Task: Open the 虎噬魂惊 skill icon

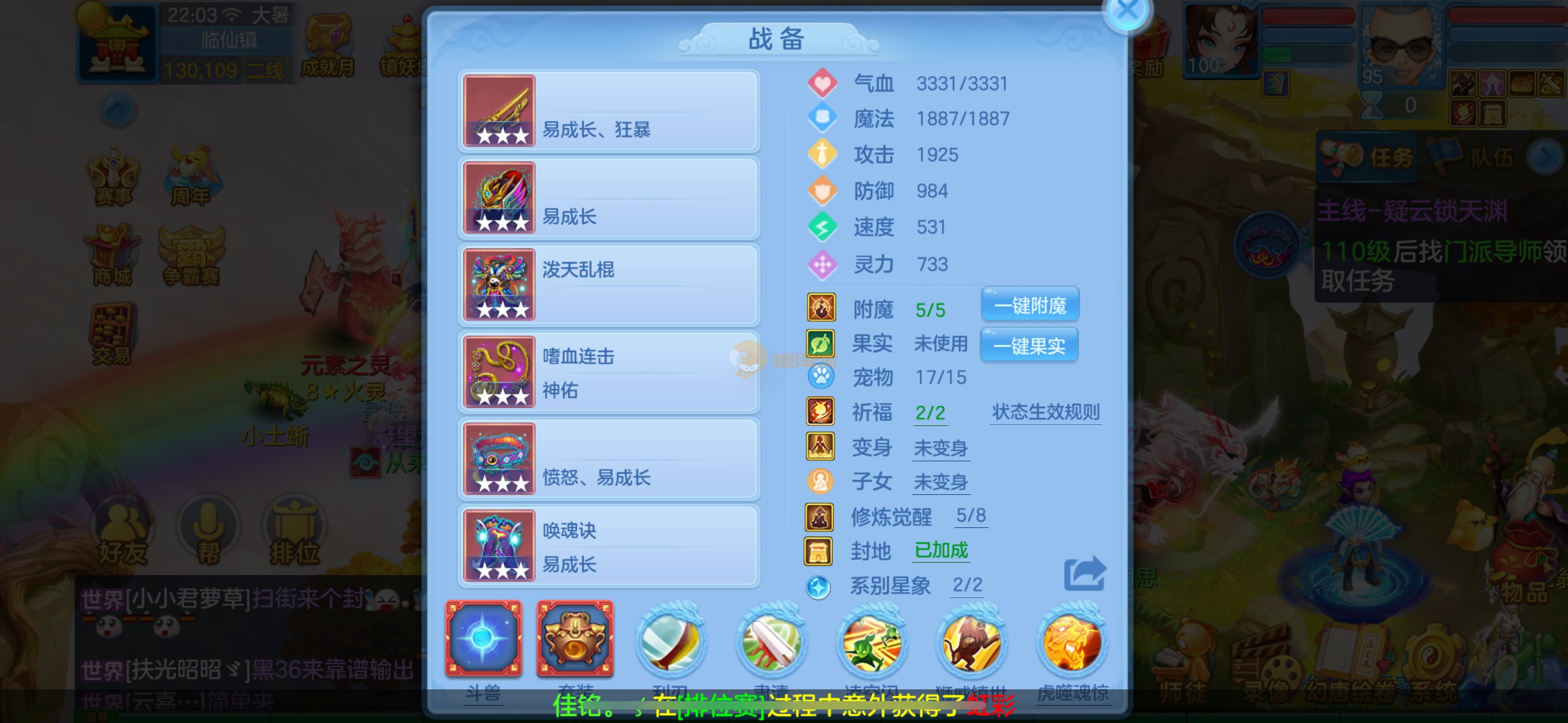Action: [x=1072, y=641]
